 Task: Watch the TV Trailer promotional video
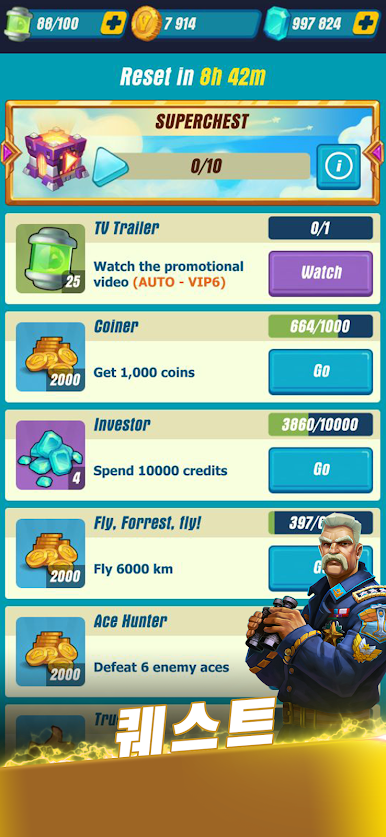click(x=320, y=273)
